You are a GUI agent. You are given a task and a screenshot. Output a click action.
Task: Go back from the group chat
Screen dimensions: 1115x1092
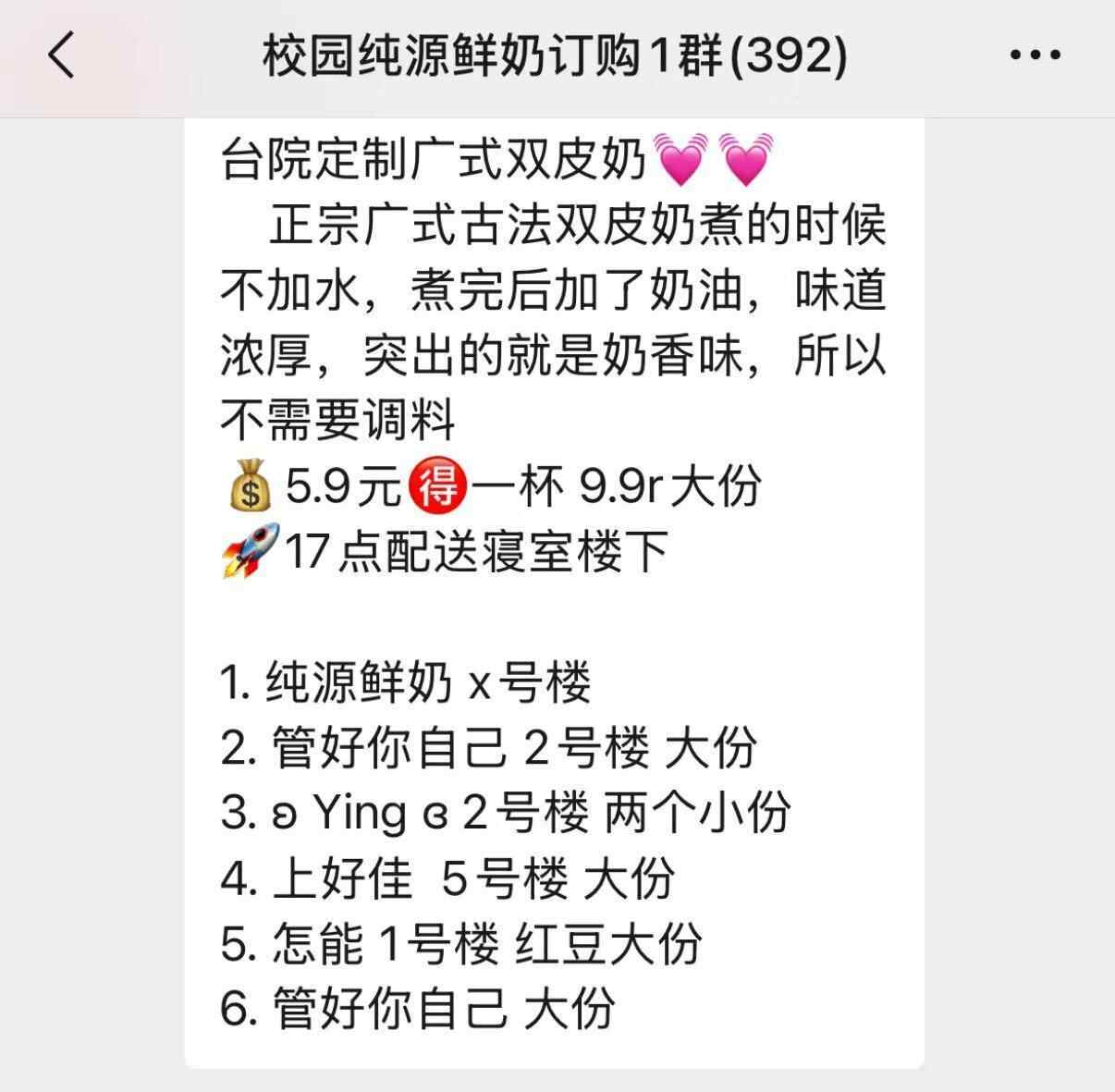[x=61, y=55]
